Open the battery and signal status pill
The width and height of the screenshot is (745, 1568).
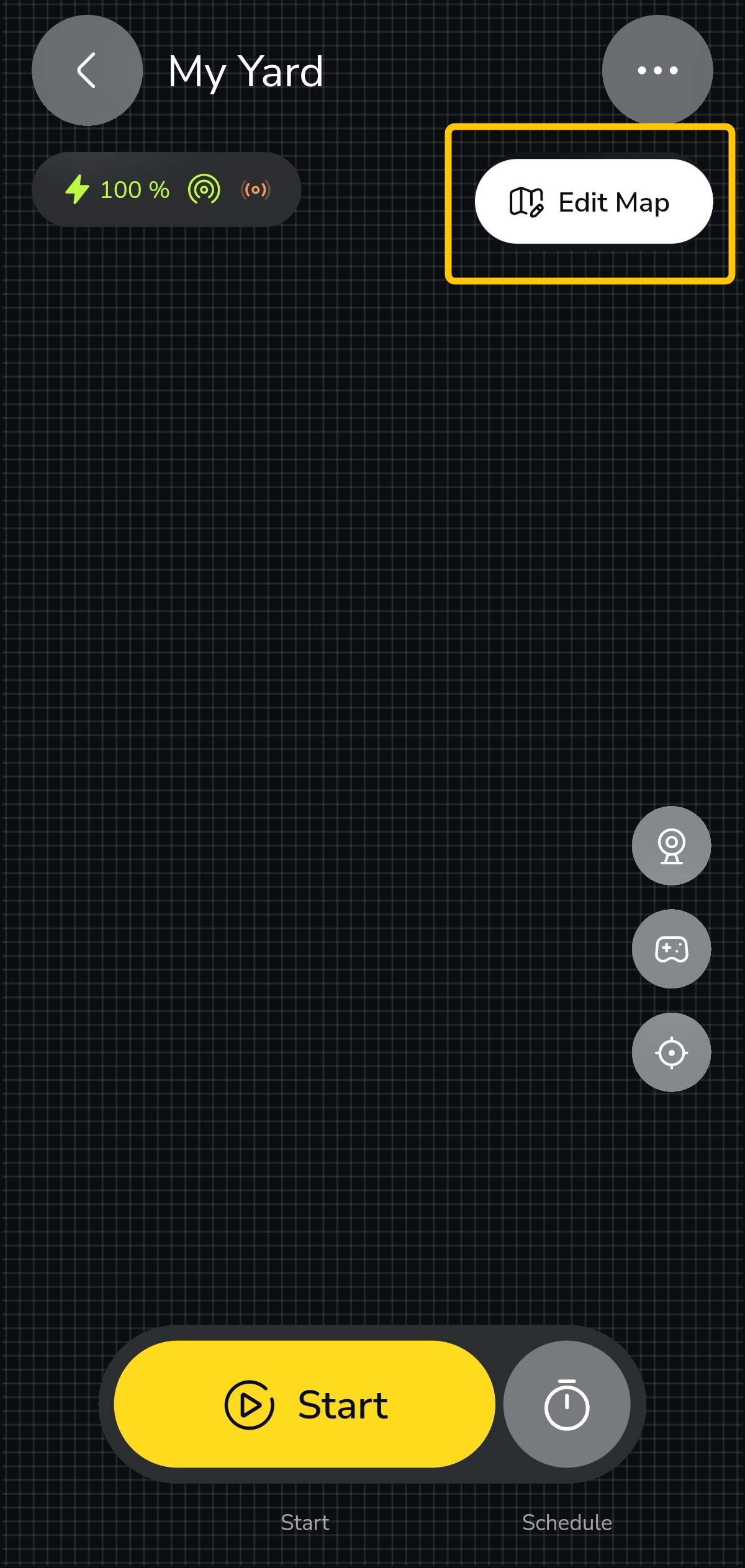click(x=166, y=189)
